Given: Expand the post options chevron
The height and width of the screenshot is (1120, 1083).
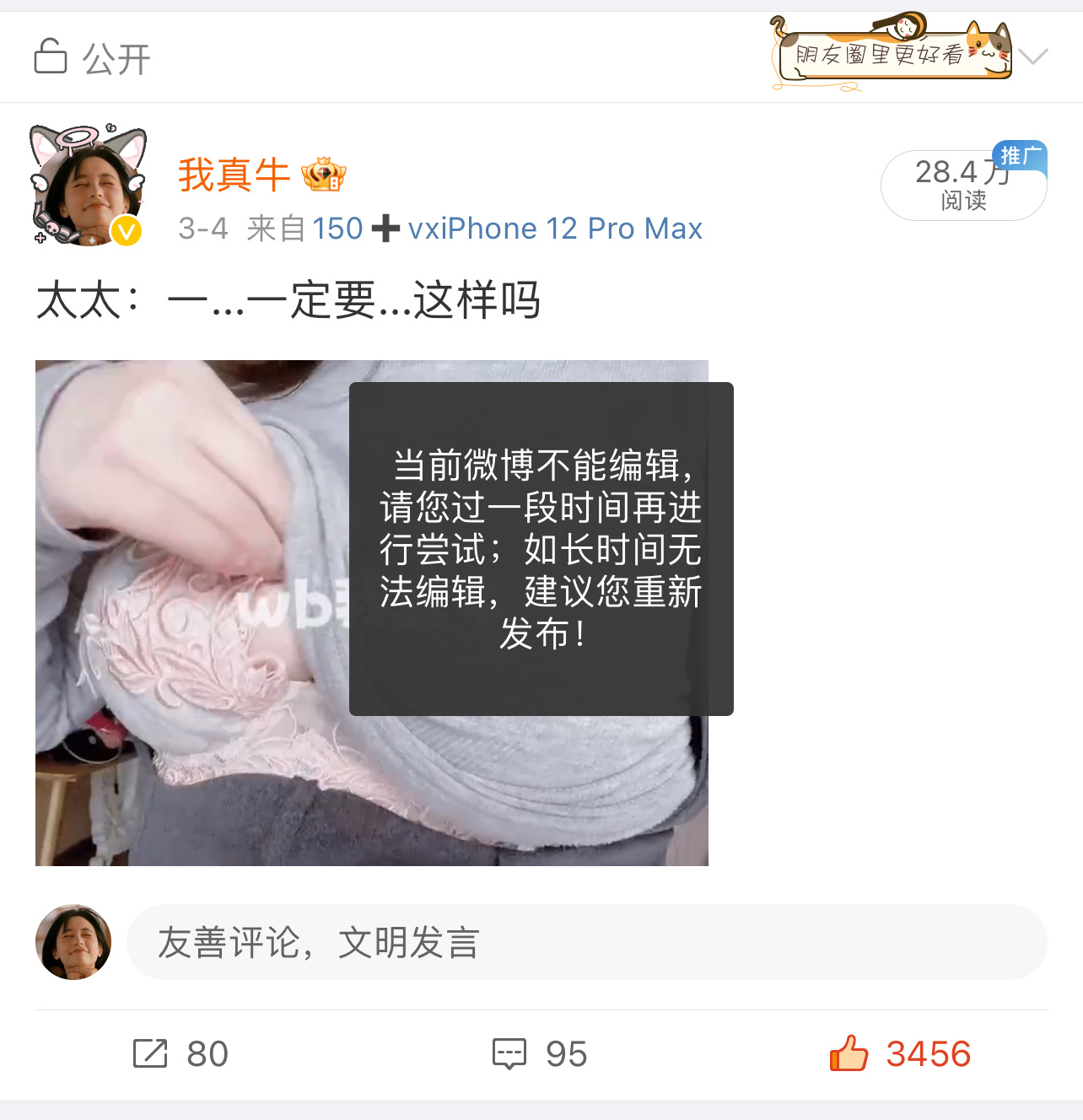Looking at the screenshot, I should pos(1033,57).
